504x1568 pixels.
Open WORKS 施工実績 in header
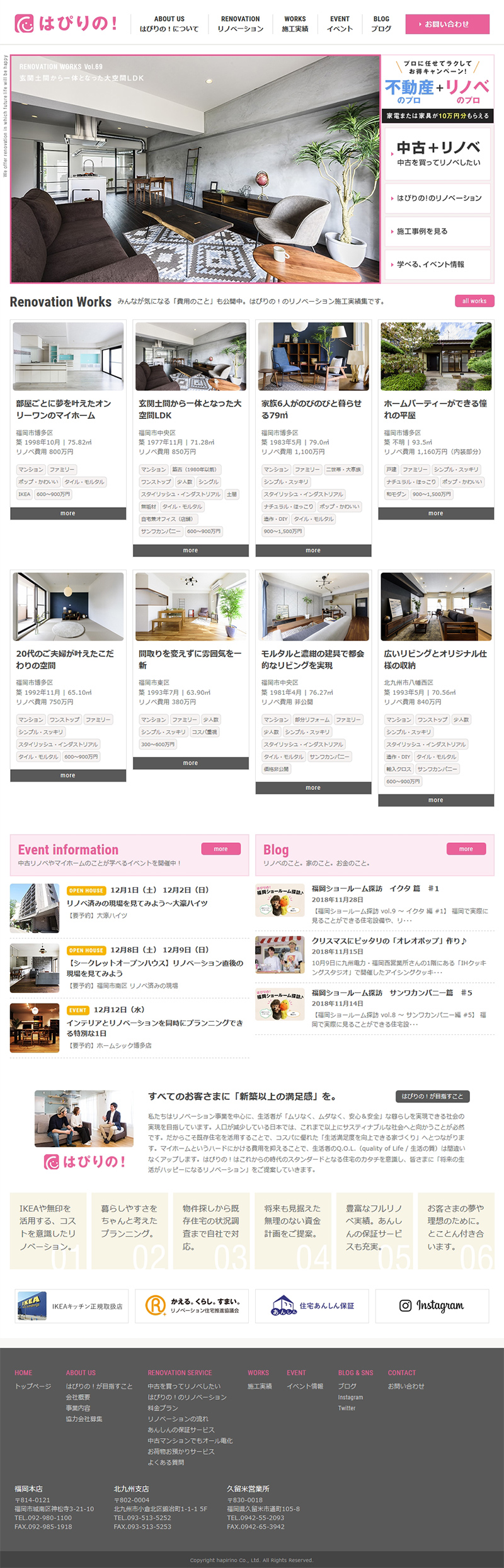pos(295,24)
